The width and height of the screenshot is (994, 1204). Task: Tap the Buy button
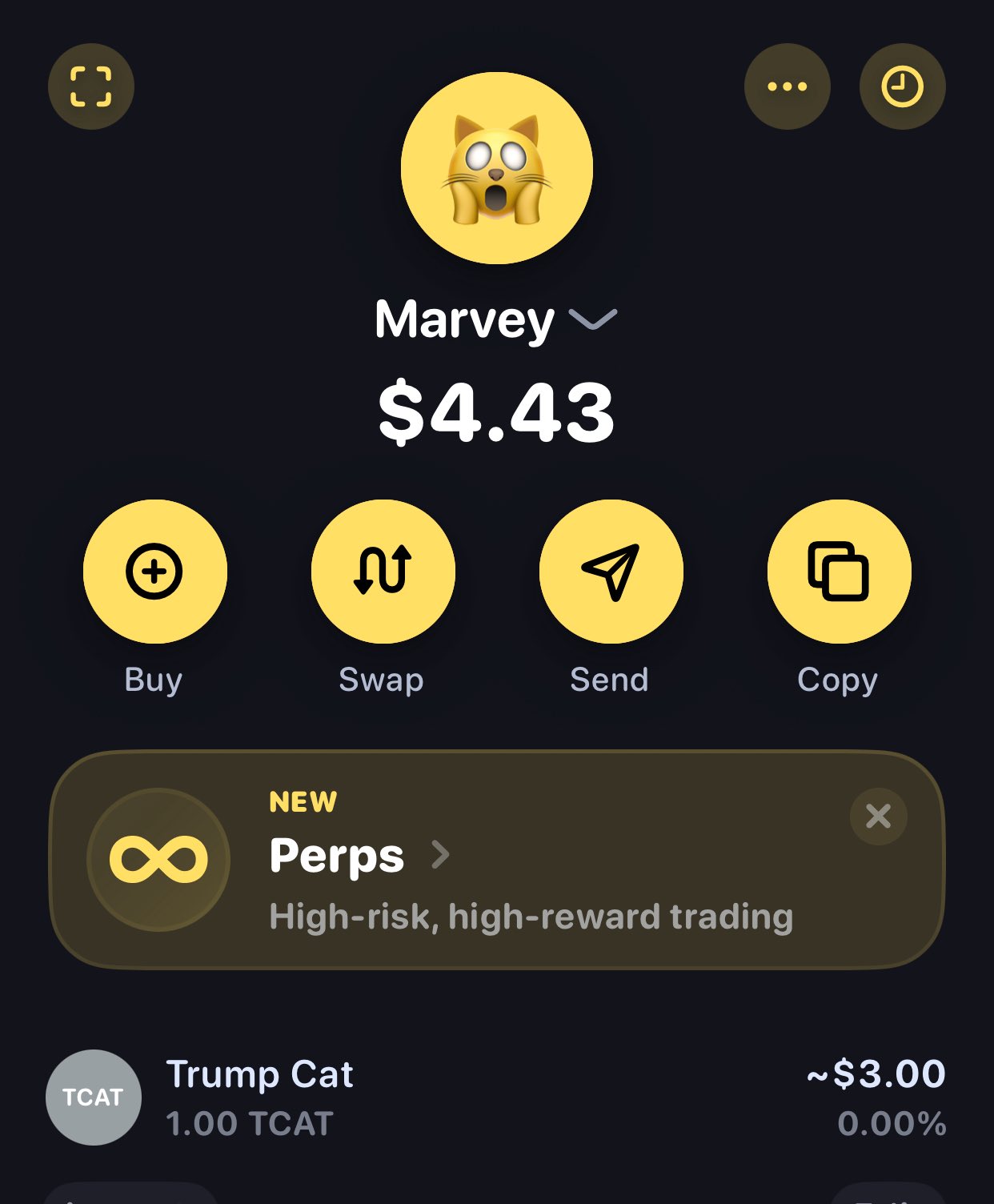(154, 572)
